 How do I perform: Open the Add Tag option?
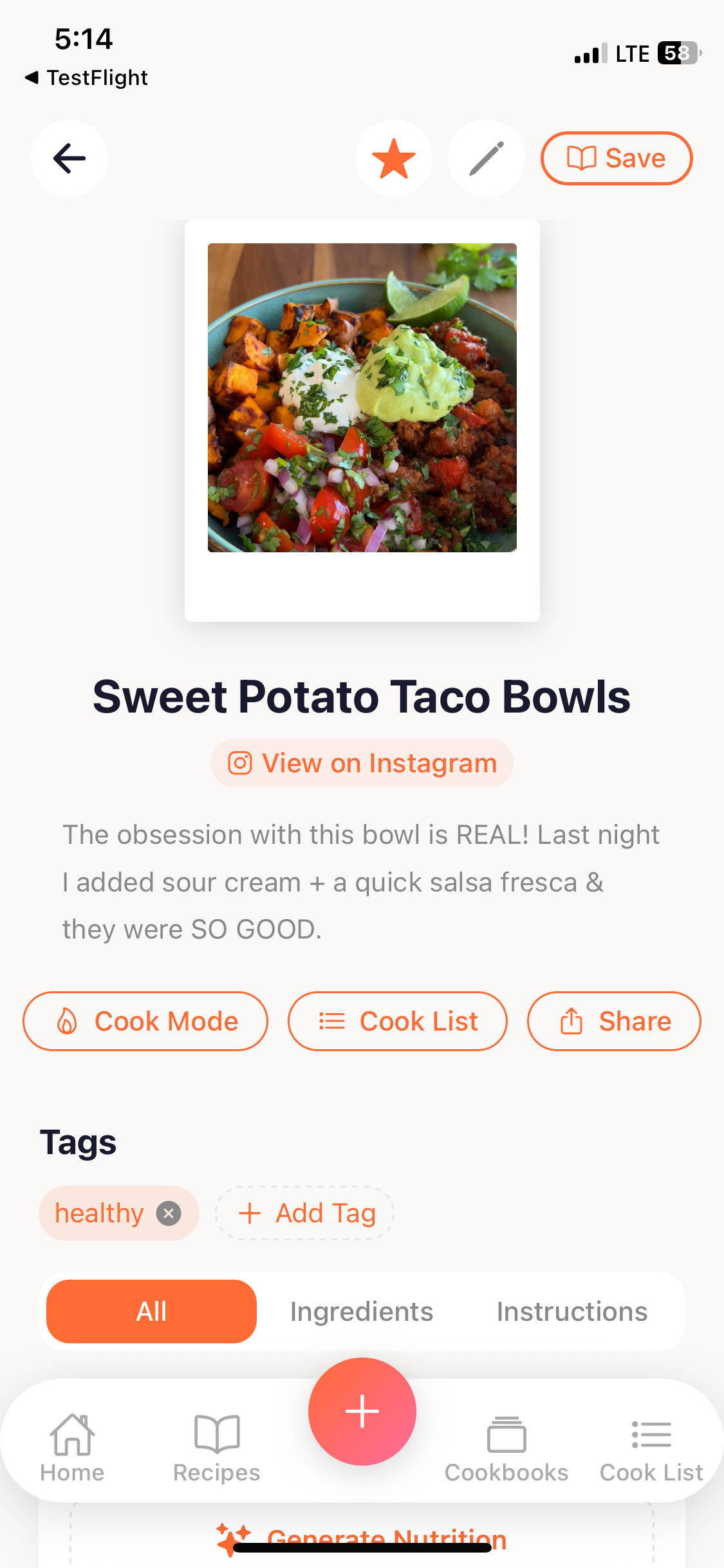[x=303, y=1213]
